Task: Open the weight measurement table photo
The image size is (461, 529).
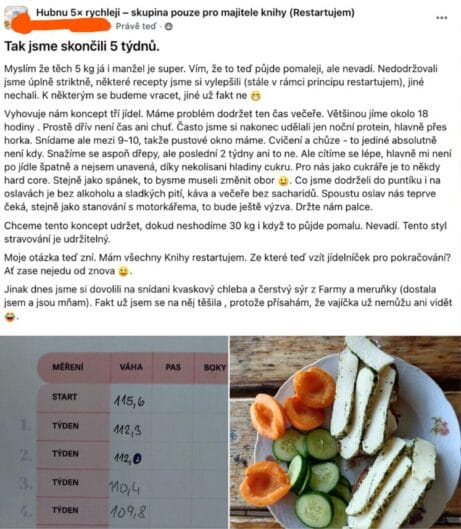Action: coord(114,432)
